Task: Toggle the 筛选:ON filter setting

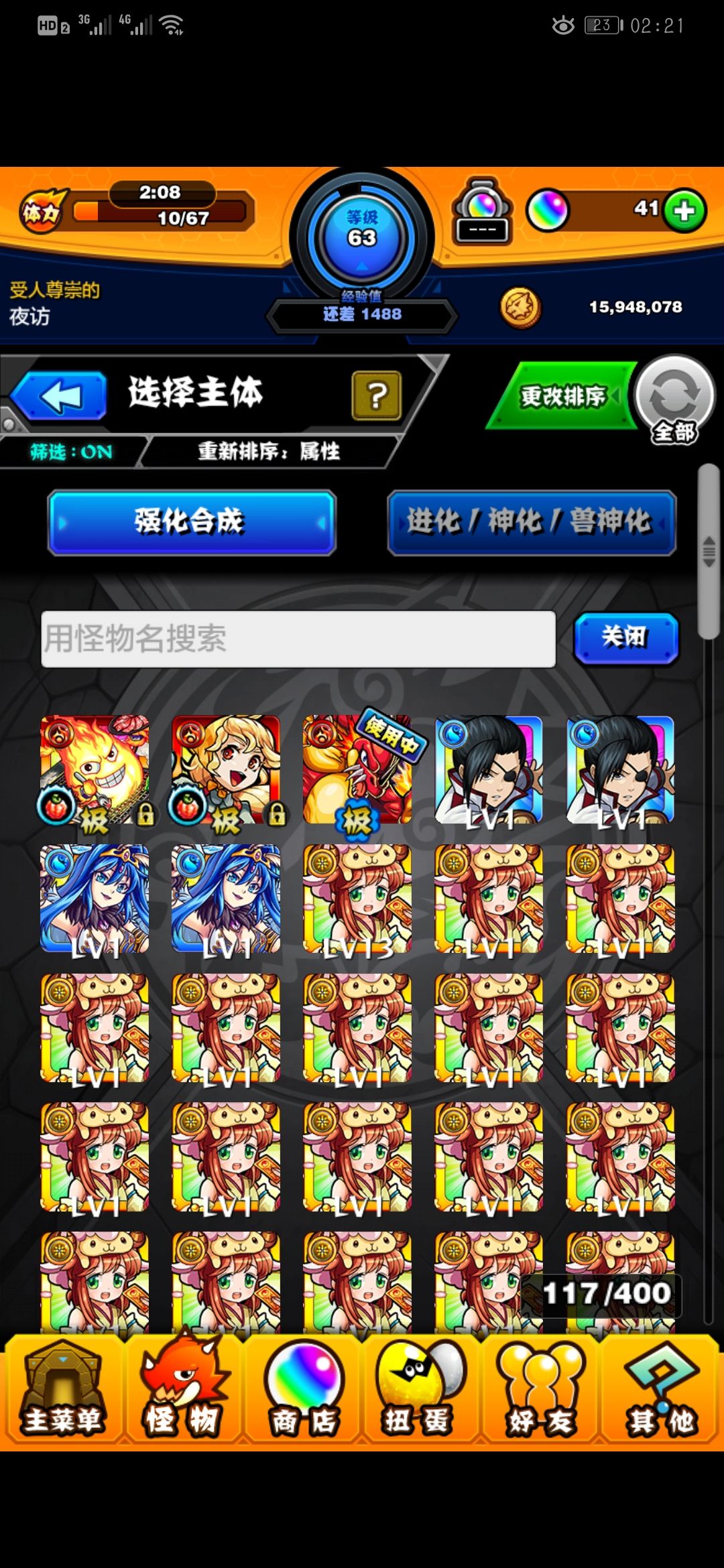Action: (74, 451)
